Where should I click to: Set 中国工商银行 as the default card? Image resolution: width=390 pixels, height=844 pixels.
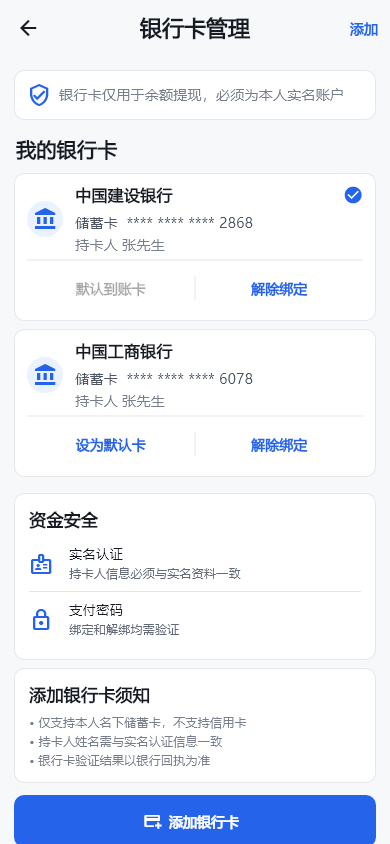pos(111,446)
